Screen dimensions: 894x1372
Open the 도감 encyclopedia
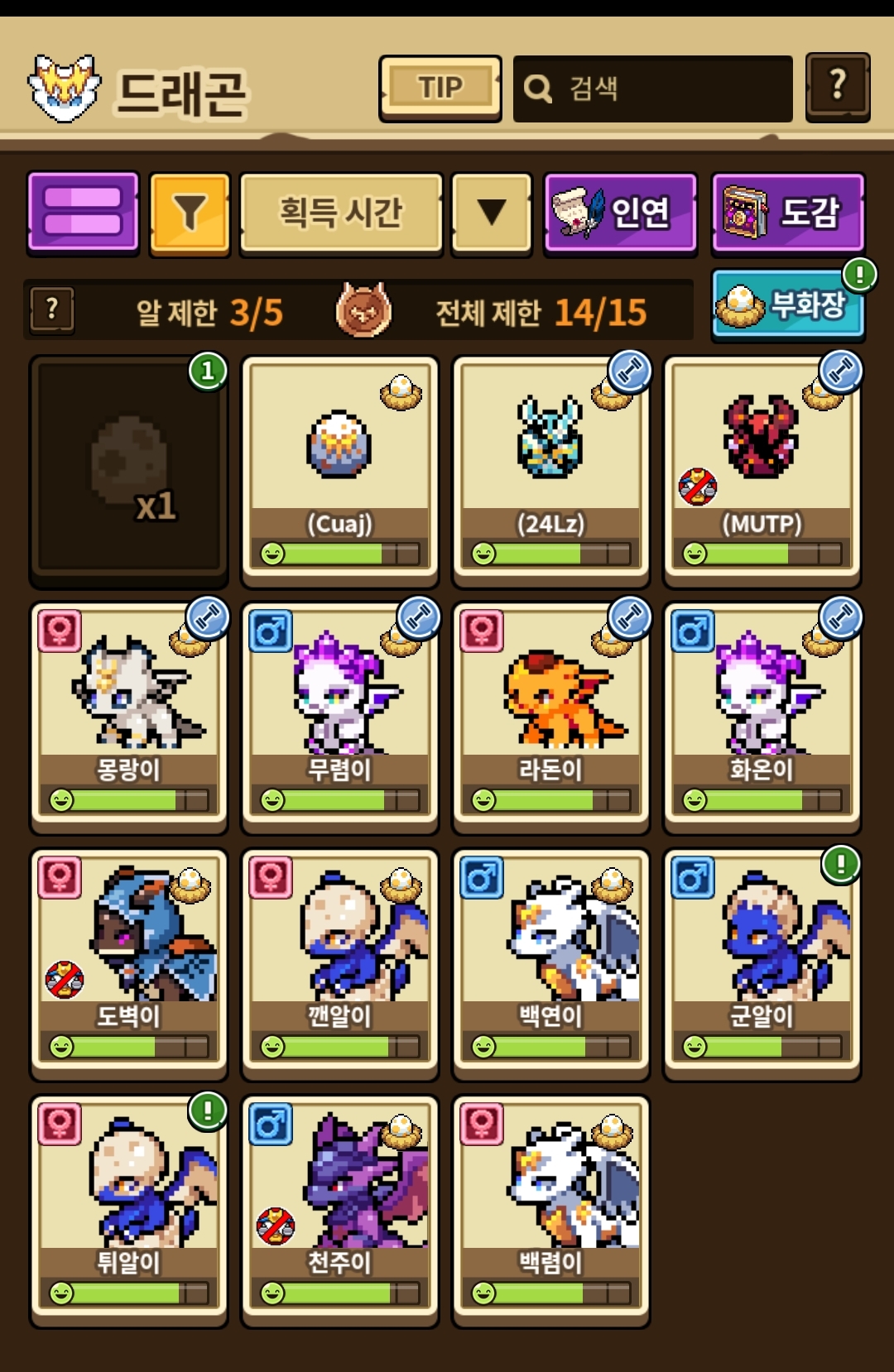(787, 213)
